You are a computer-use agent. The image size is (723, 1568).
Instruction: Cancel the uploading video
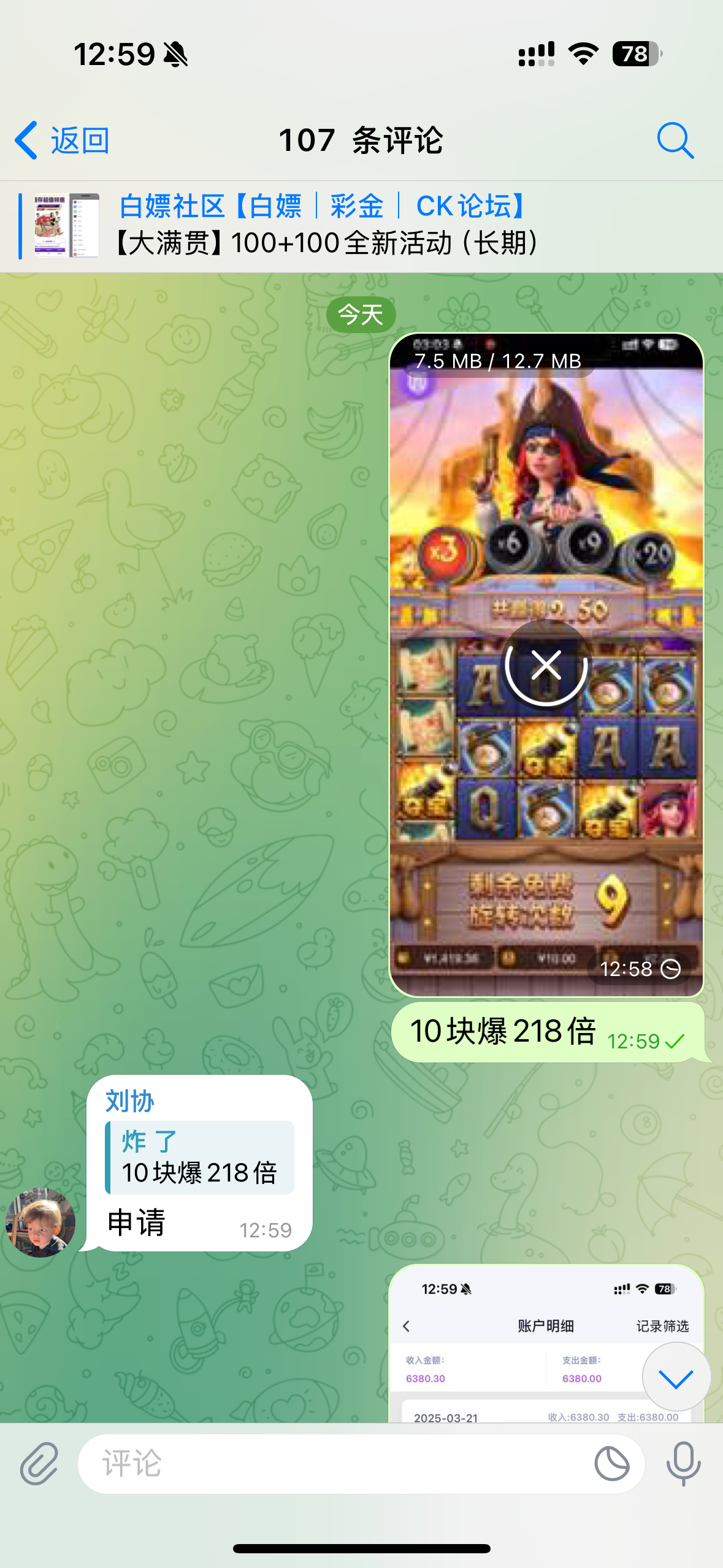tap(546, 665)
